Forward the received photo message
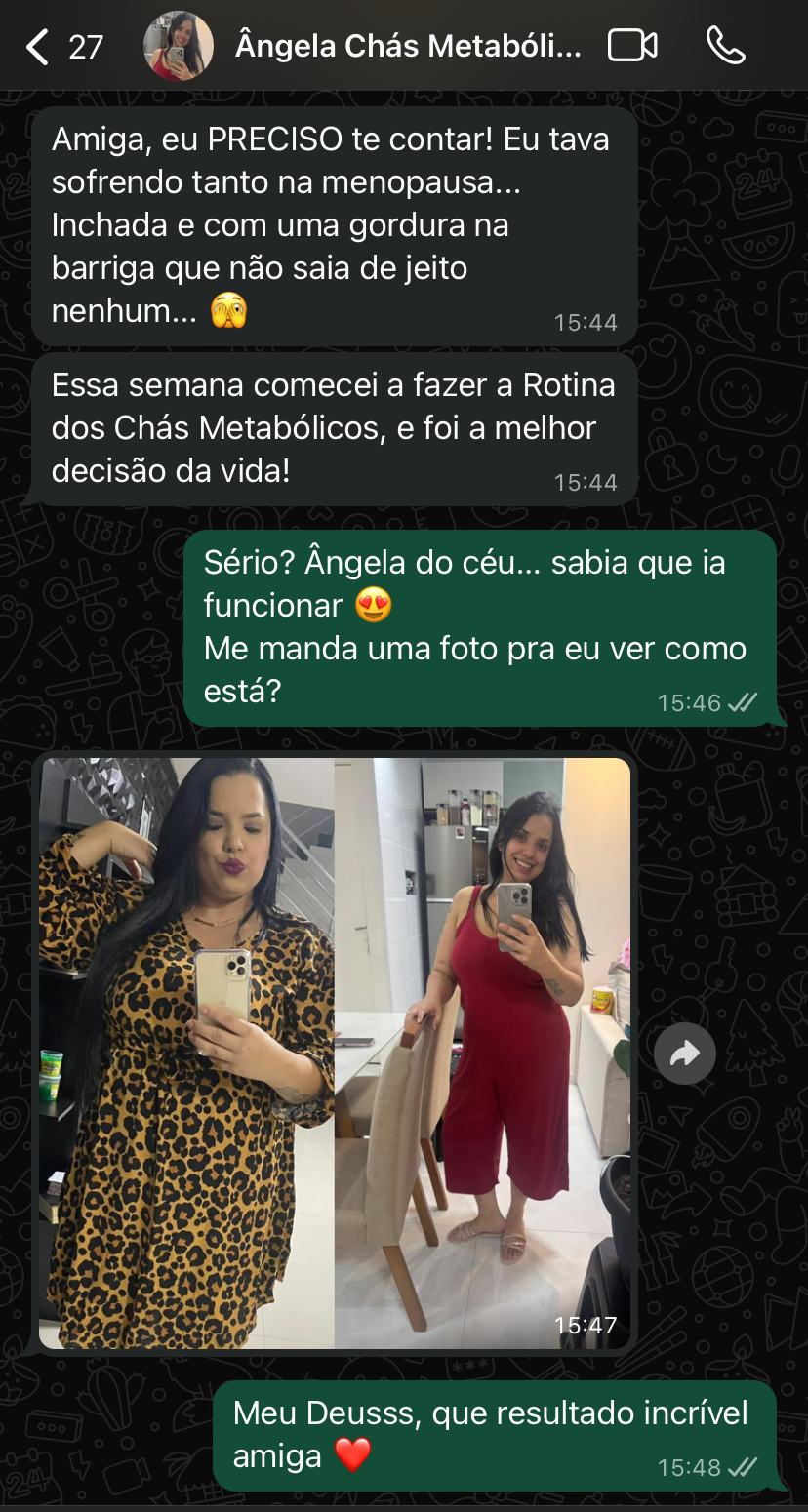This screenshot has height=1512, width=808. pos(685,1053)
